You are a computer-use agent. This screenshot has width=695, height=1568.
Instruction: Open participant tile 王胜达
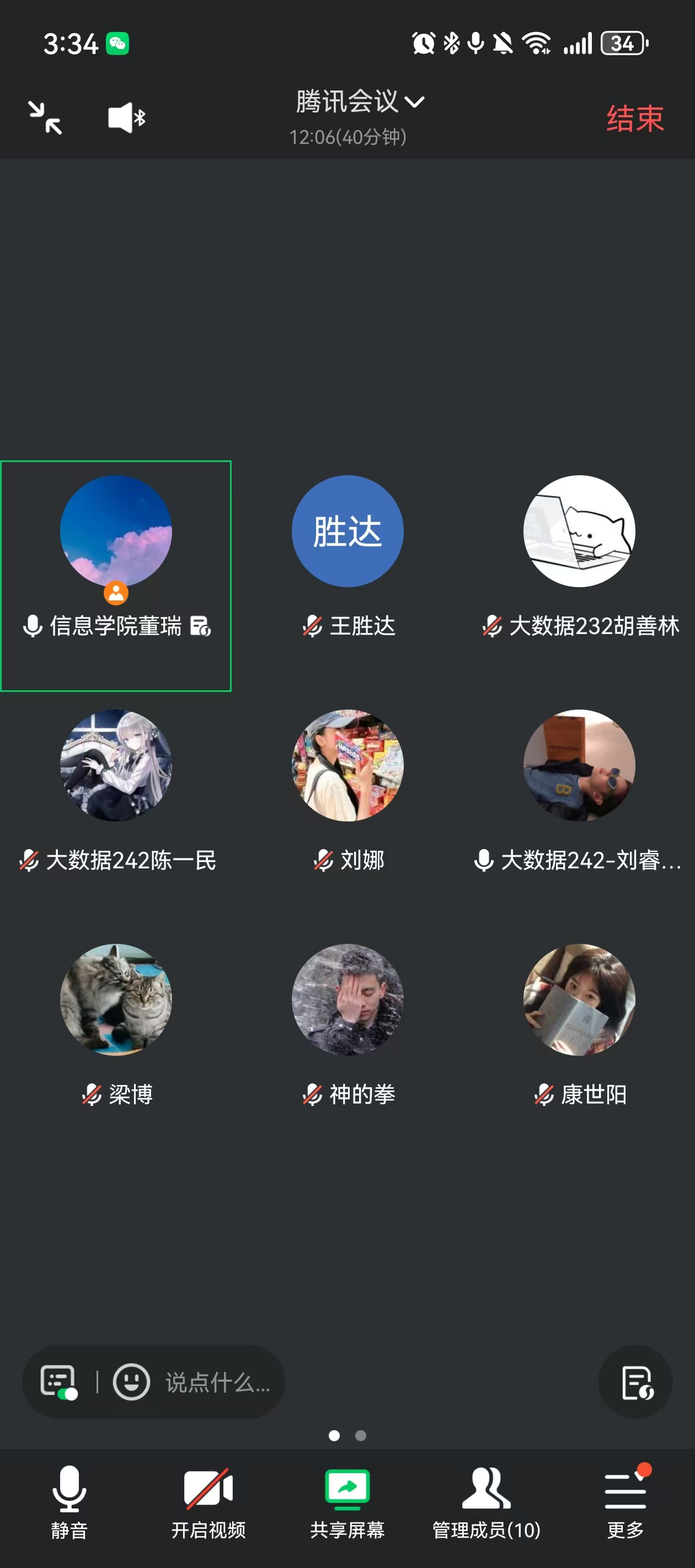pos(347,532)
